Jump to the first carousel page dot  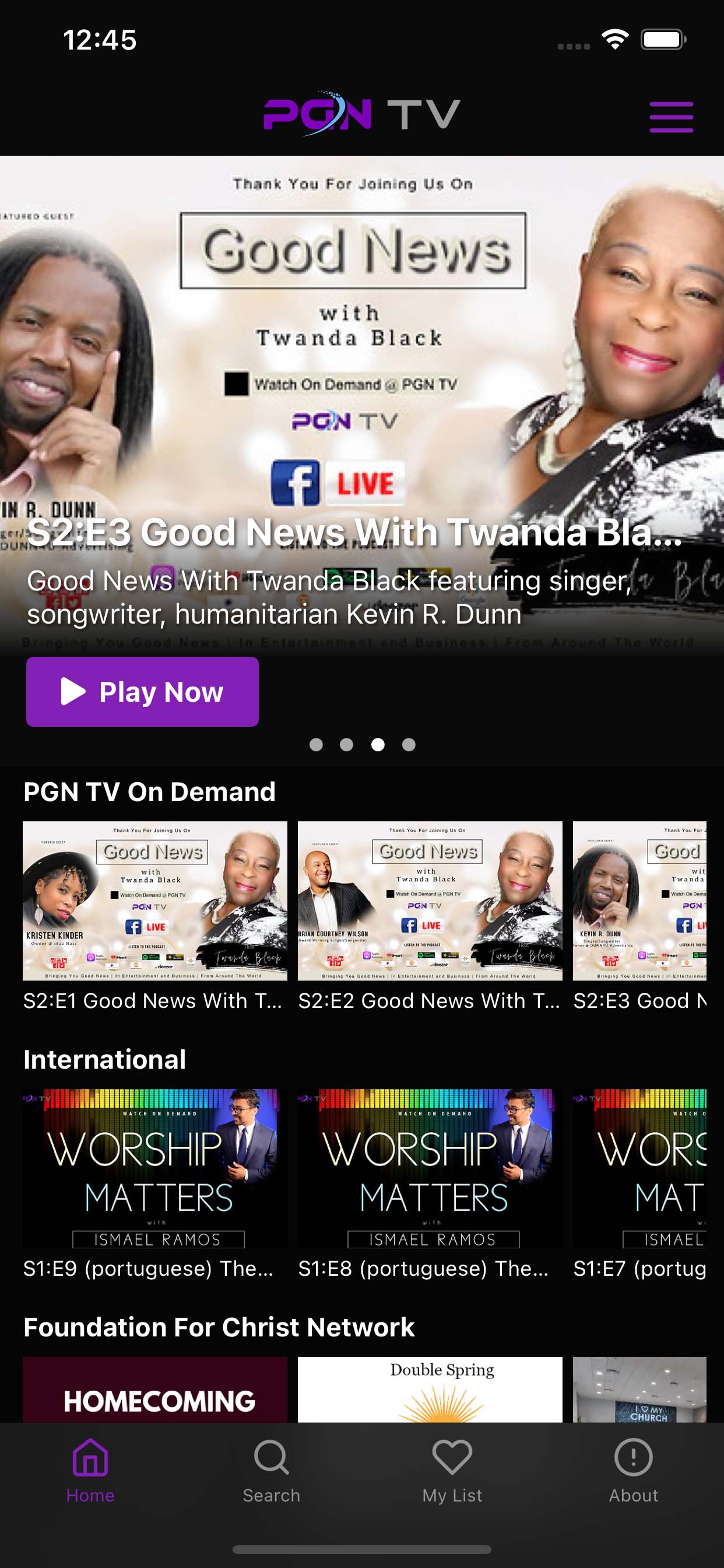[x=316, y=744]
